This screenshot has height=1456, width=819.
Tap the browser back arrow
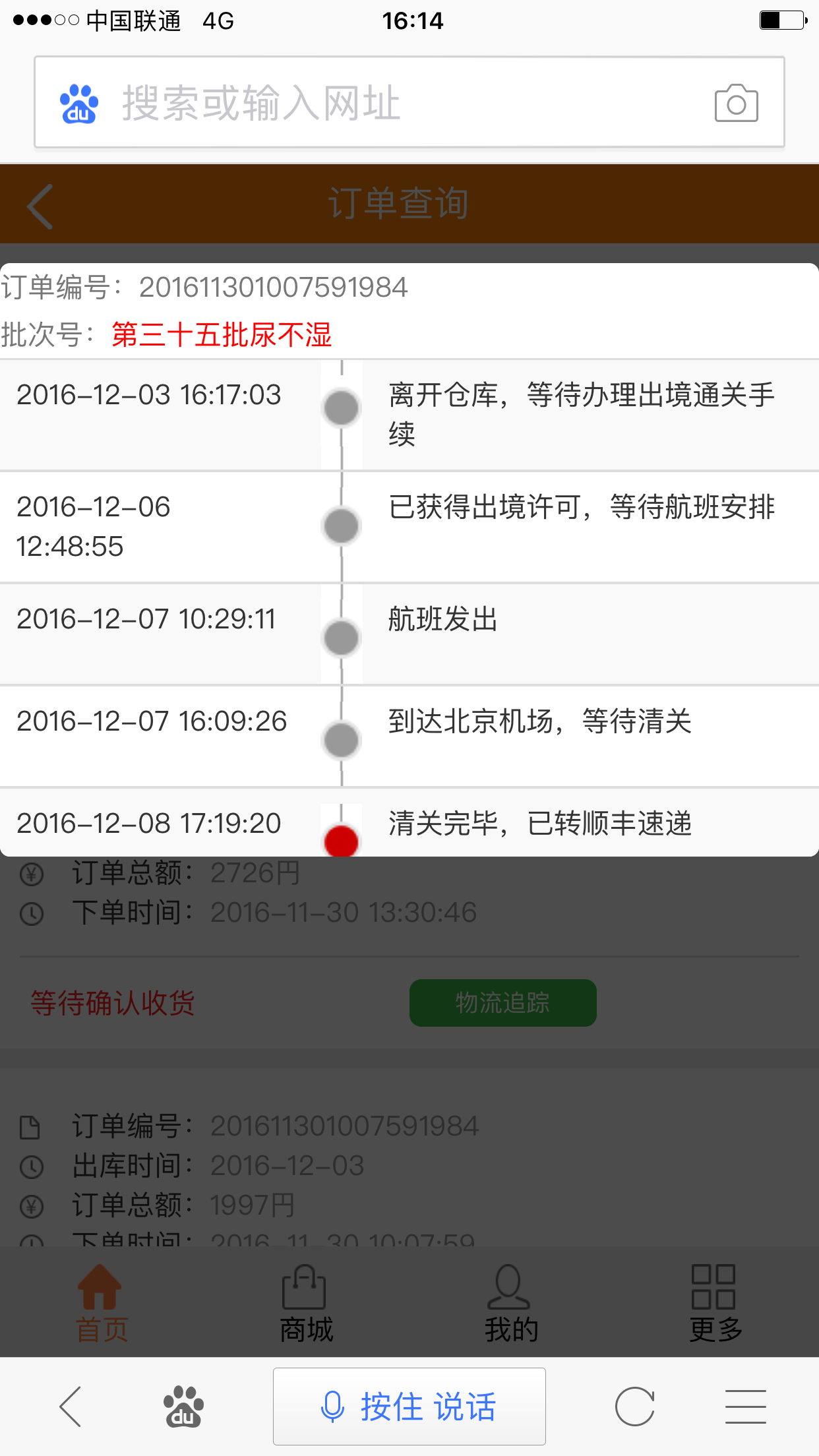click(x=70, y=1407)
